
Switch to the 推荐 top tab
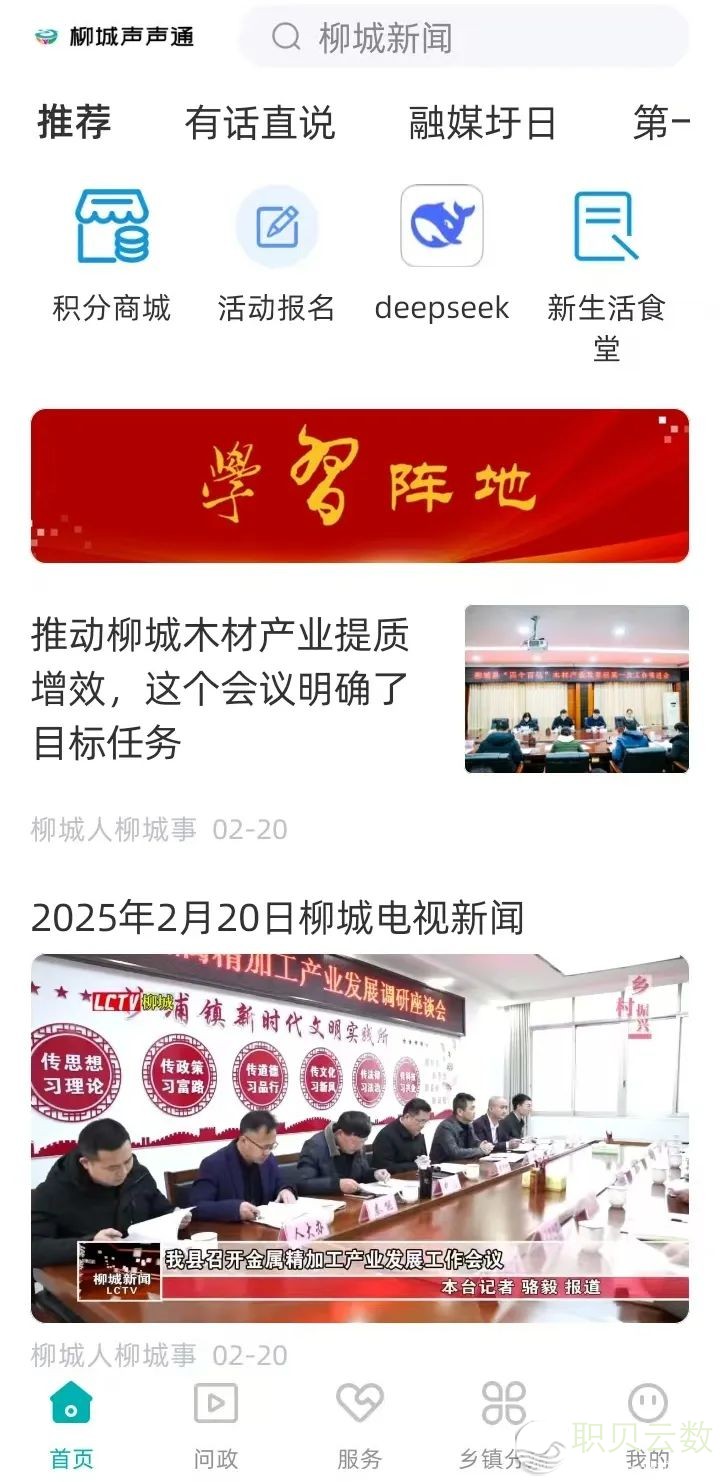click(x=74, y=123)
